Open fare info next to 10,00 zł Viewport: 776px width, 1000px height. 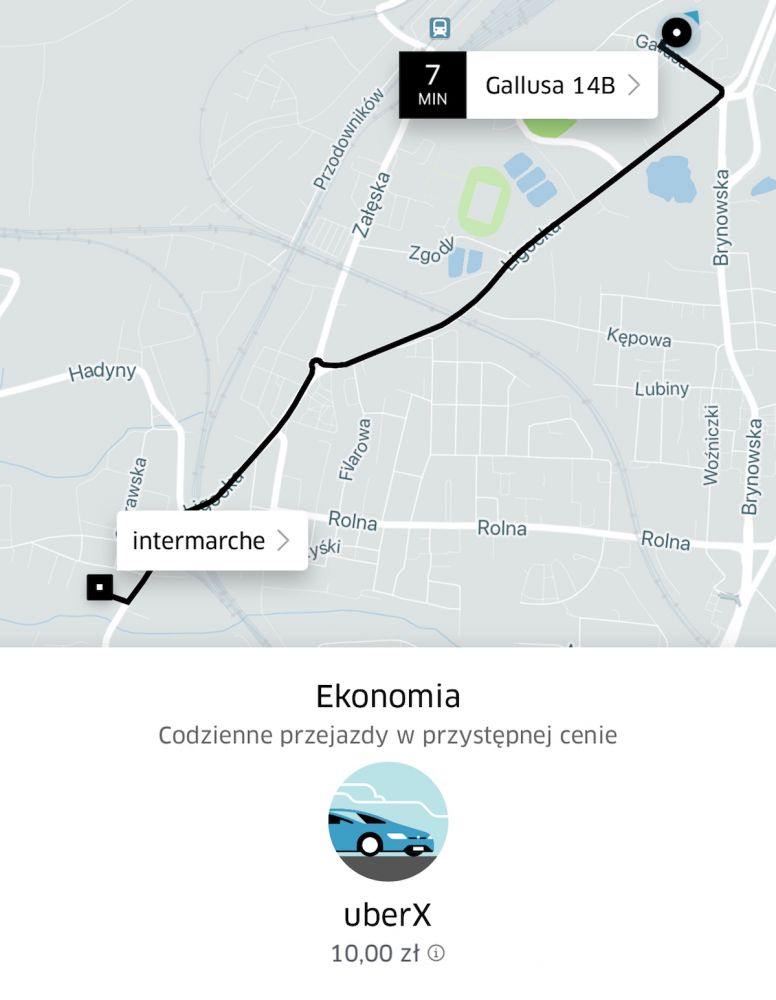click(436, 953)
